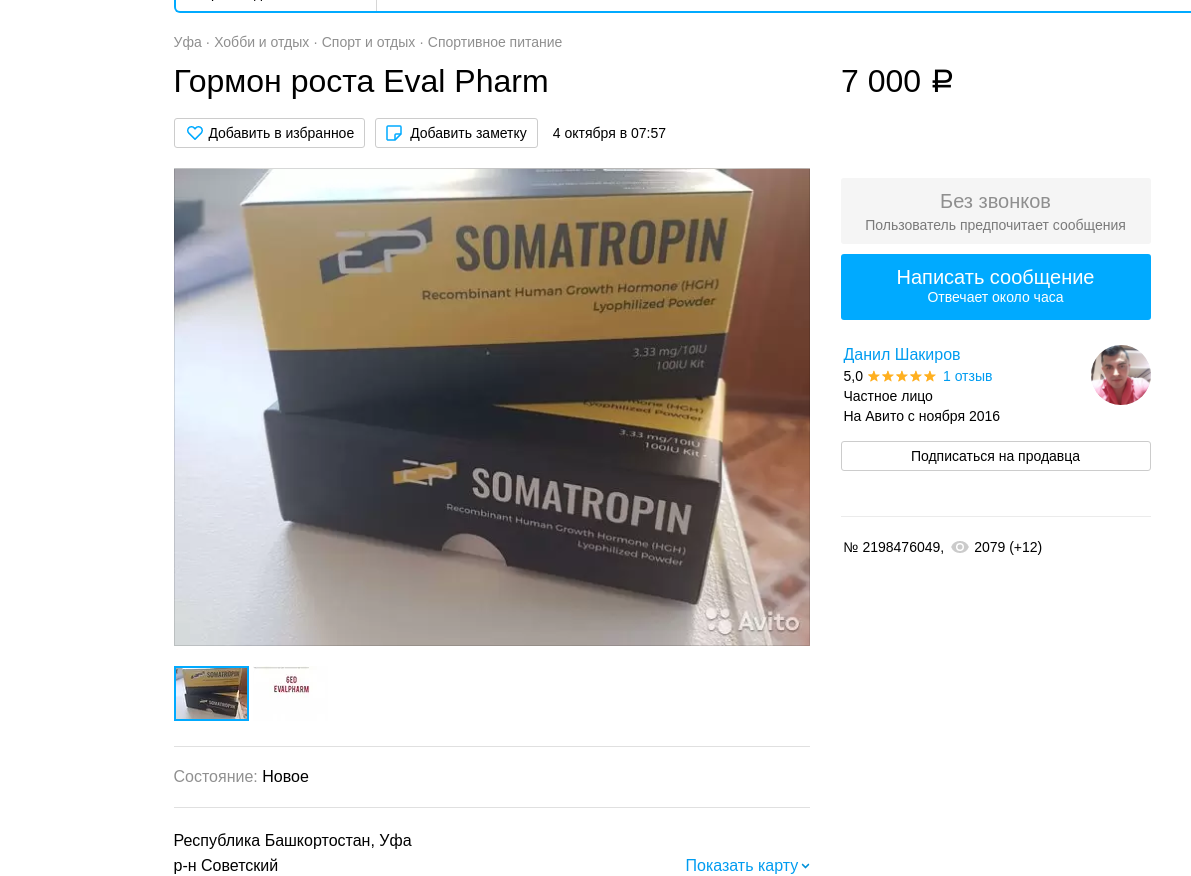Tap 'Написать сообщение' to message the seller

(995, 286)
